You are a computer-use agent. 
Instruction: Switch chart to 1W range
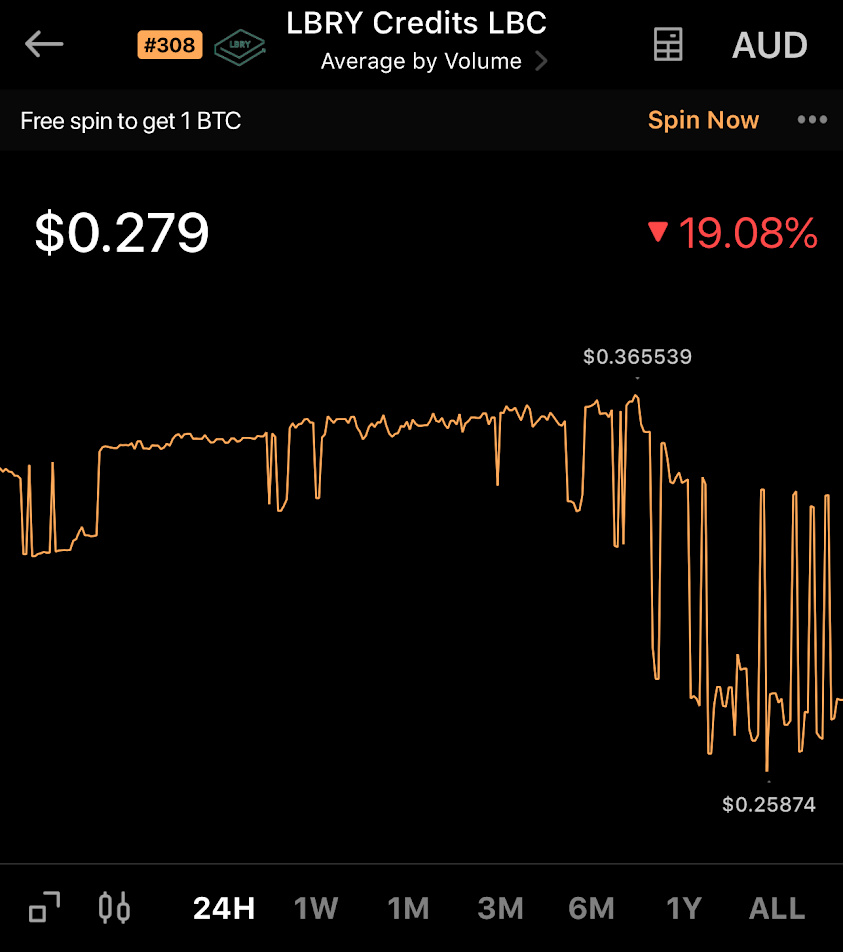316,908
